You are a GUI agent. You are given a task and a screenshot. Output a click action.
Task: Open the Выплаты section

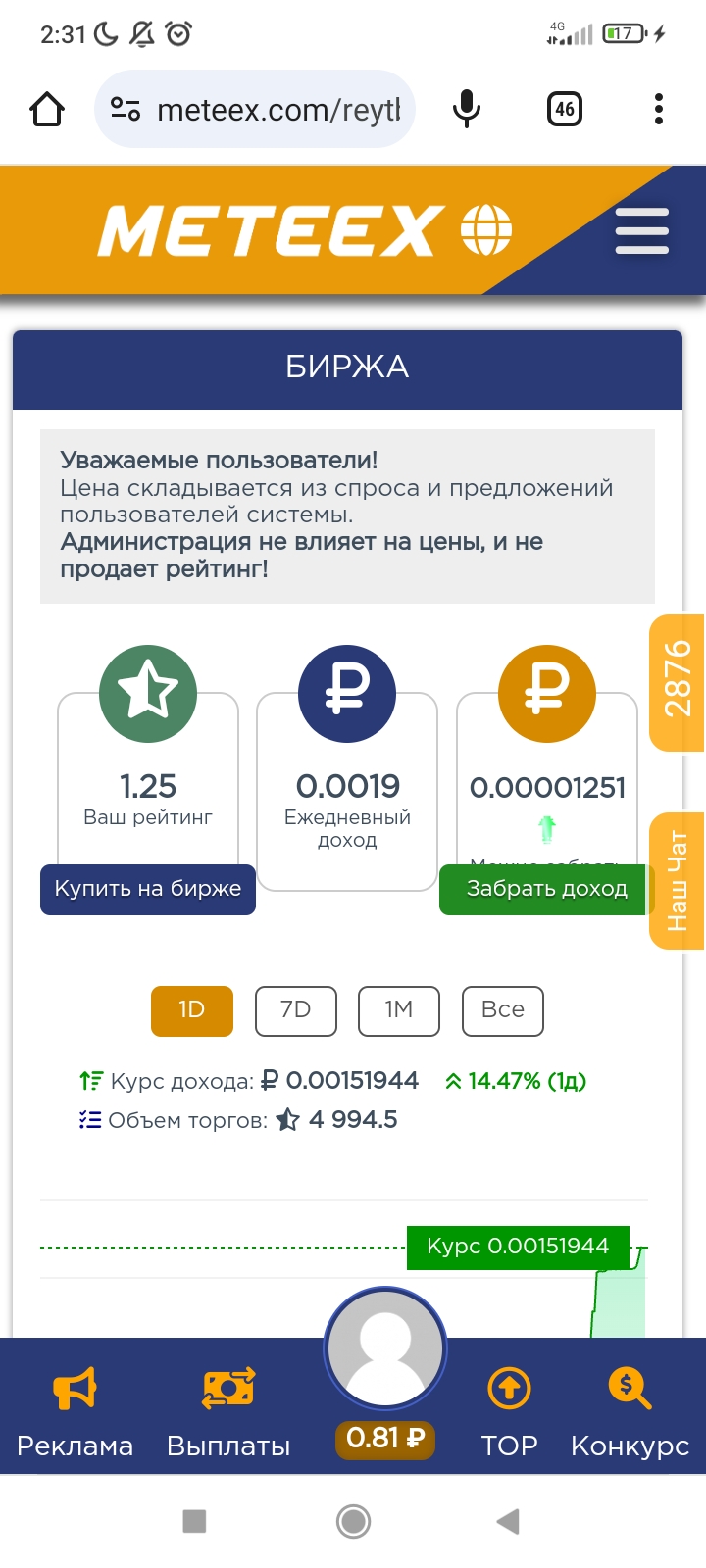coord(228,1411)
